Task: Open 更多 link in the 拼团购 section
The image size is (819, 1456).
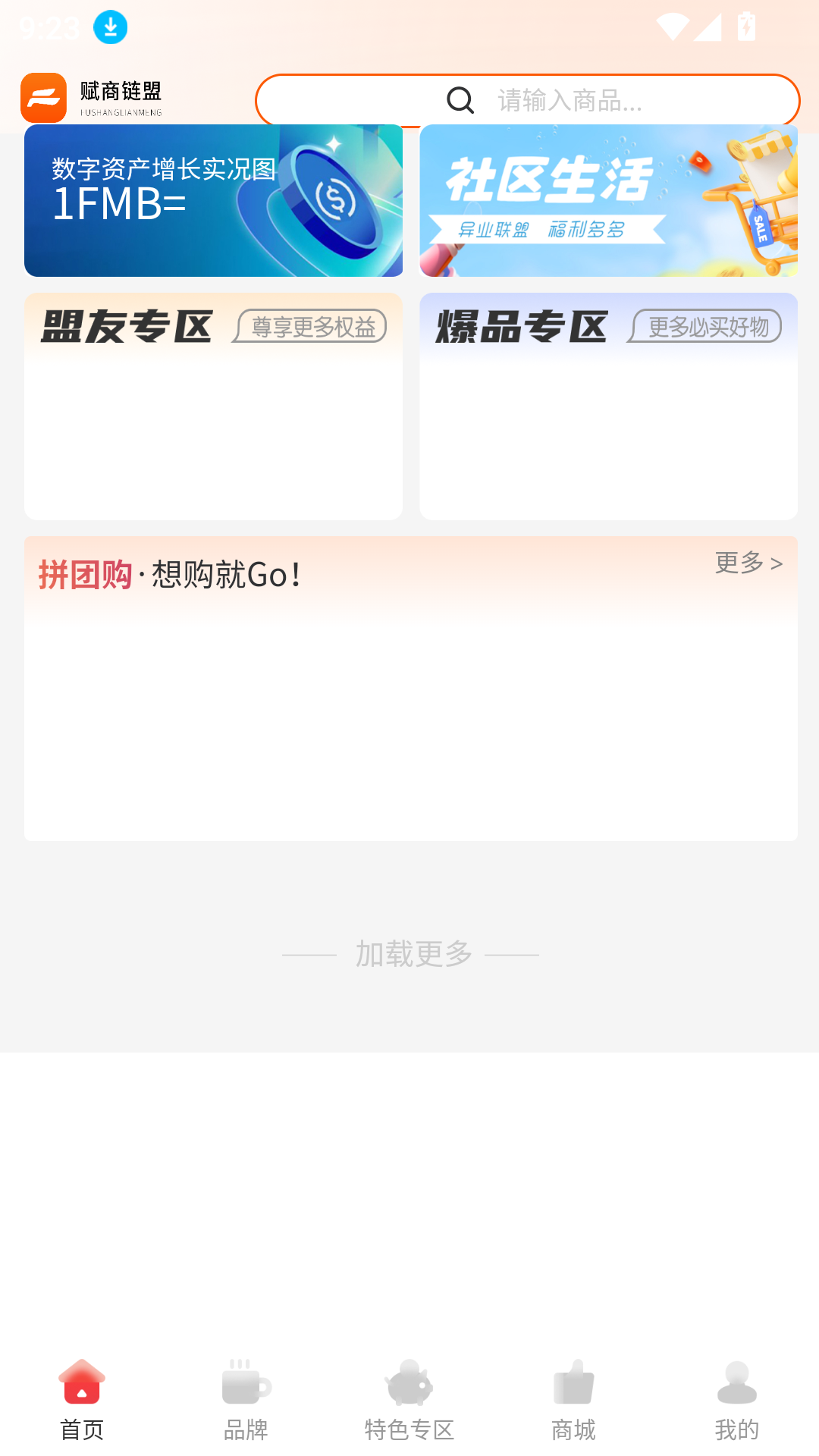Action: pyautogui.click(x=748, y=563)
